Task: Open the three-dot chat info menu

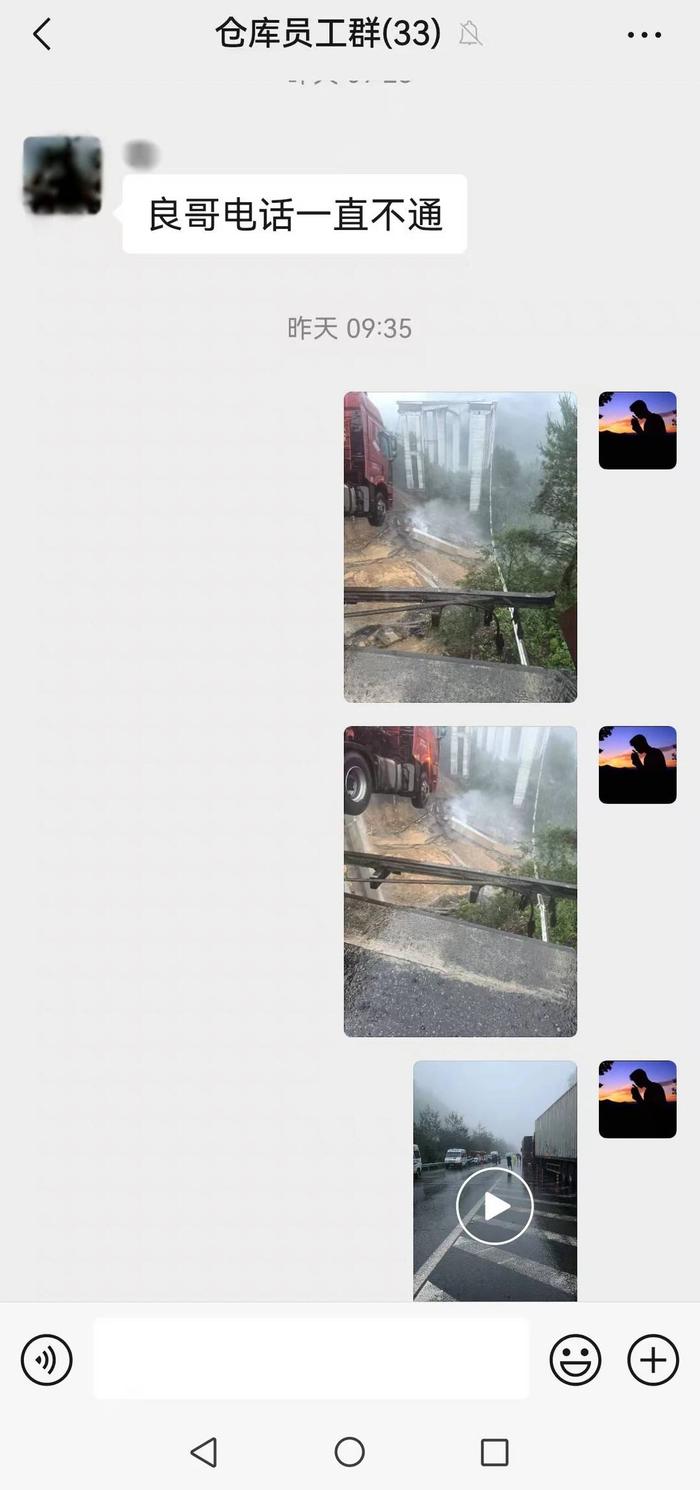Action: pos(644,35)
